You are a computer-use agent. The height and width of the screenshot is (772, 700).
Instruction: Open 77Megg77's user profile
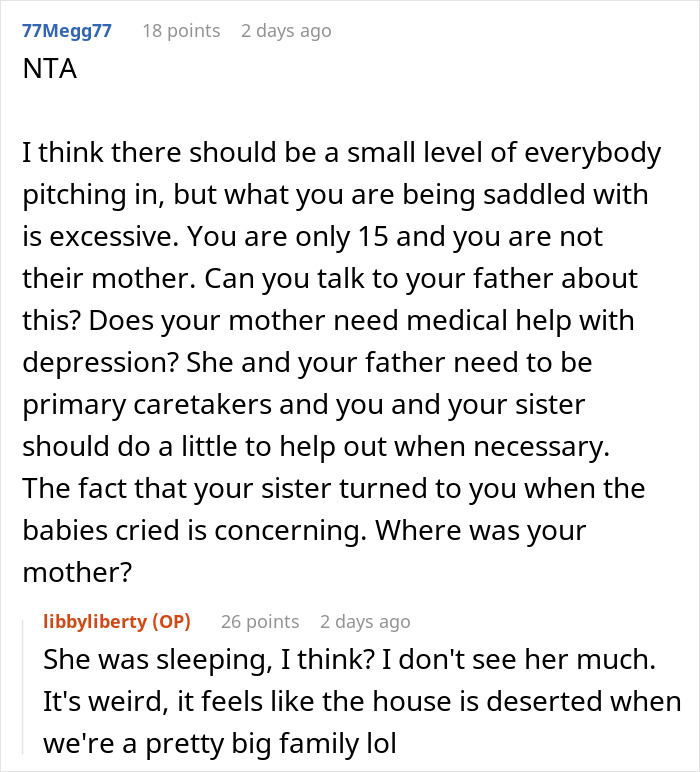coord(67,31)
